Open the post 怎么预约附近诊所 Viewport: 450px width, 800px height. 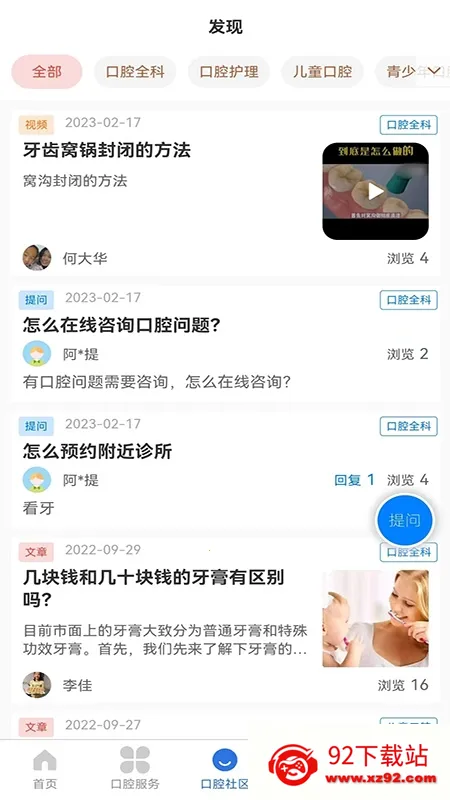97,451
